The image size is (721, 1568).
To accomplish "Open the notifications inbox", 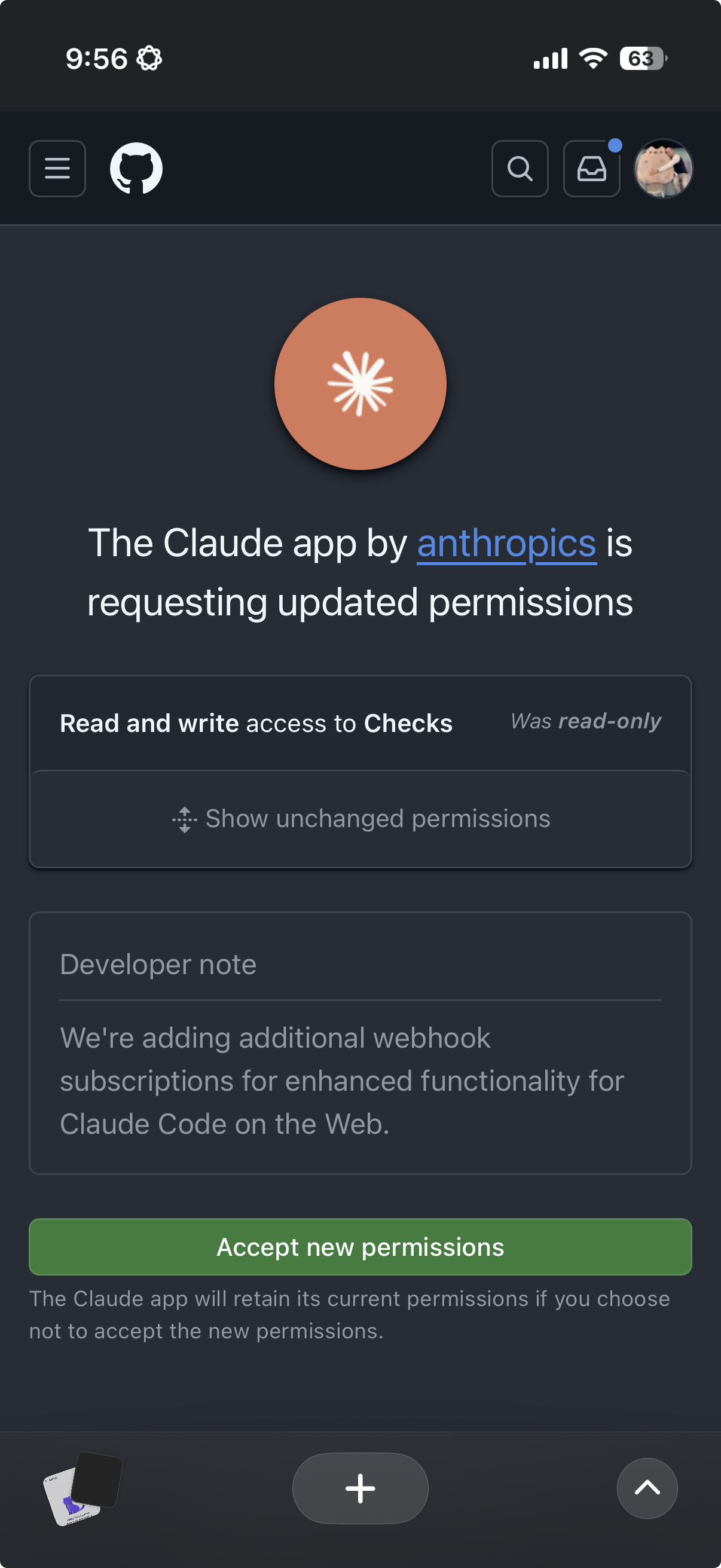I will 591,169.
